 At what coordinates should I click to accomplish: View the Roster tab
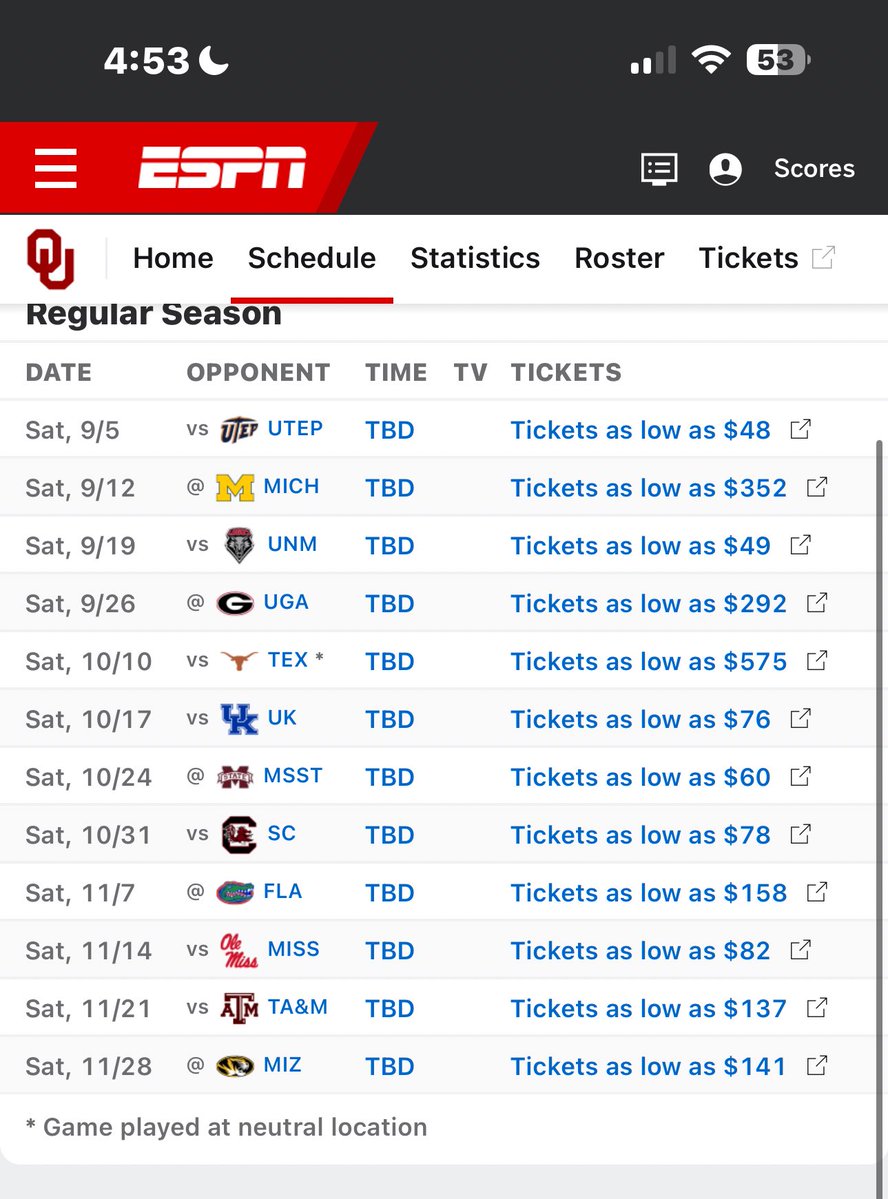pyautogui.click(x=619, y=258)
